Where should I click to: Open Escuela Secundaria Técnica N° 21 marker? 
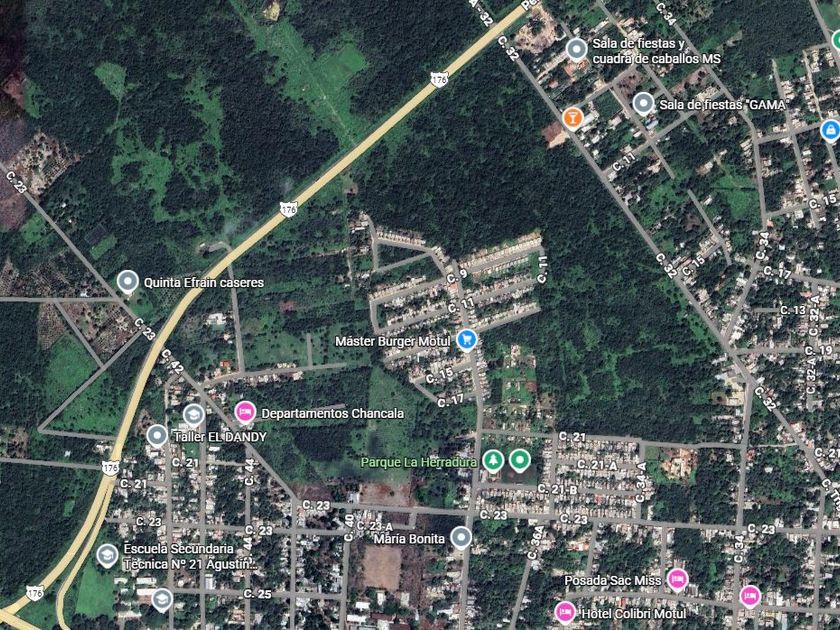click(107, 554)
